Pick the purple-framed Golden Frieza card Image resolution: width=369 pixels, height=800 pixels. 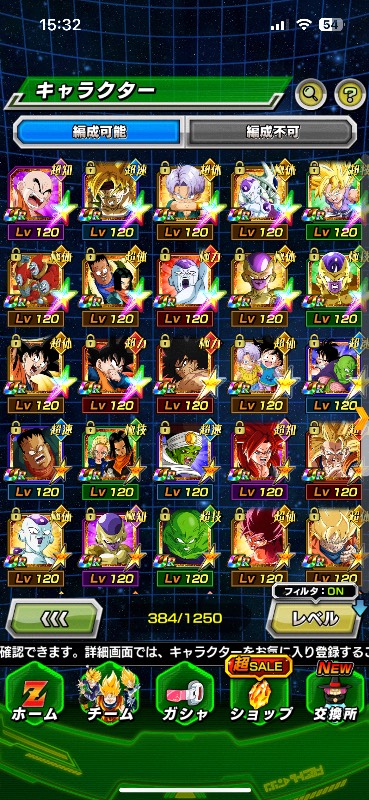(111, 548)
